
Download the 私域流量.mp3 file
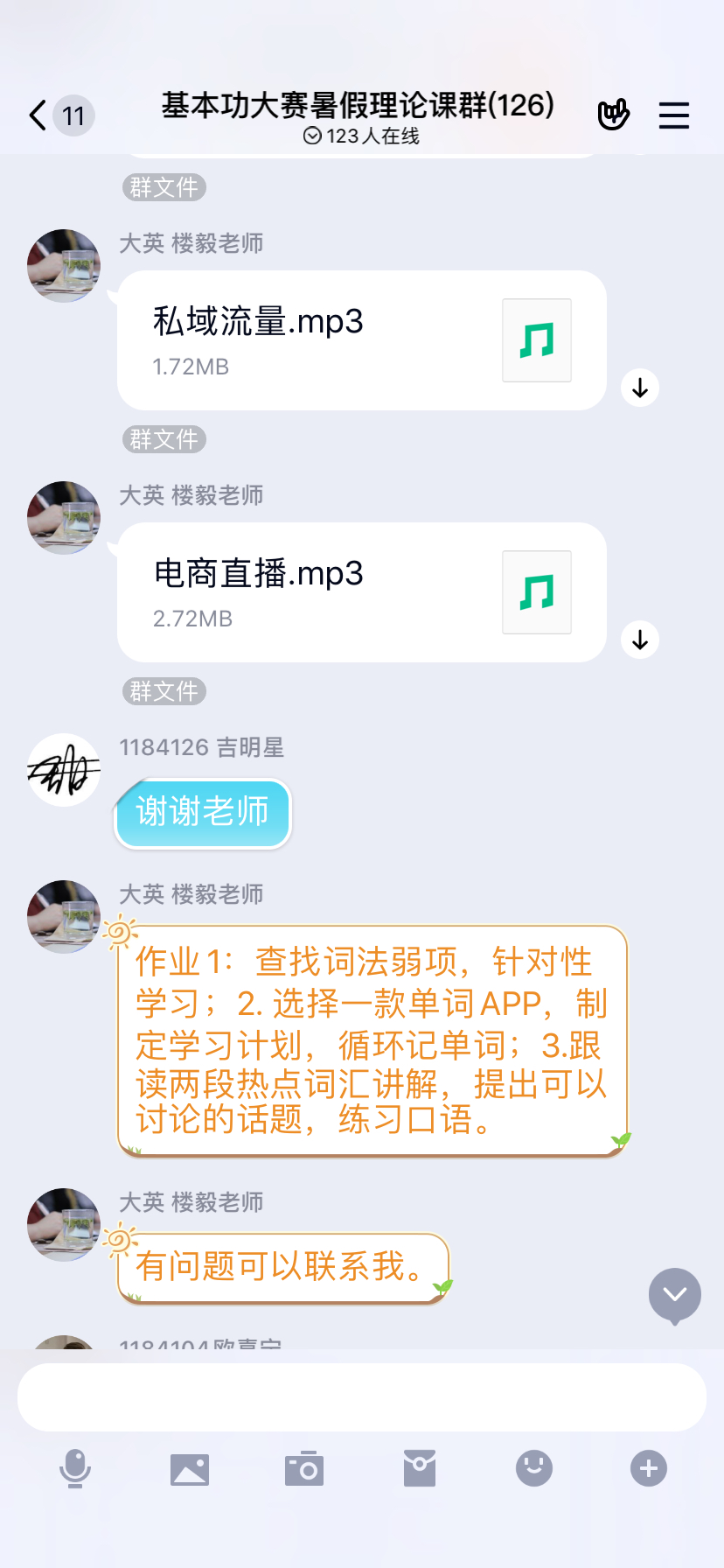pyautogui.click(x=640, y=388)
